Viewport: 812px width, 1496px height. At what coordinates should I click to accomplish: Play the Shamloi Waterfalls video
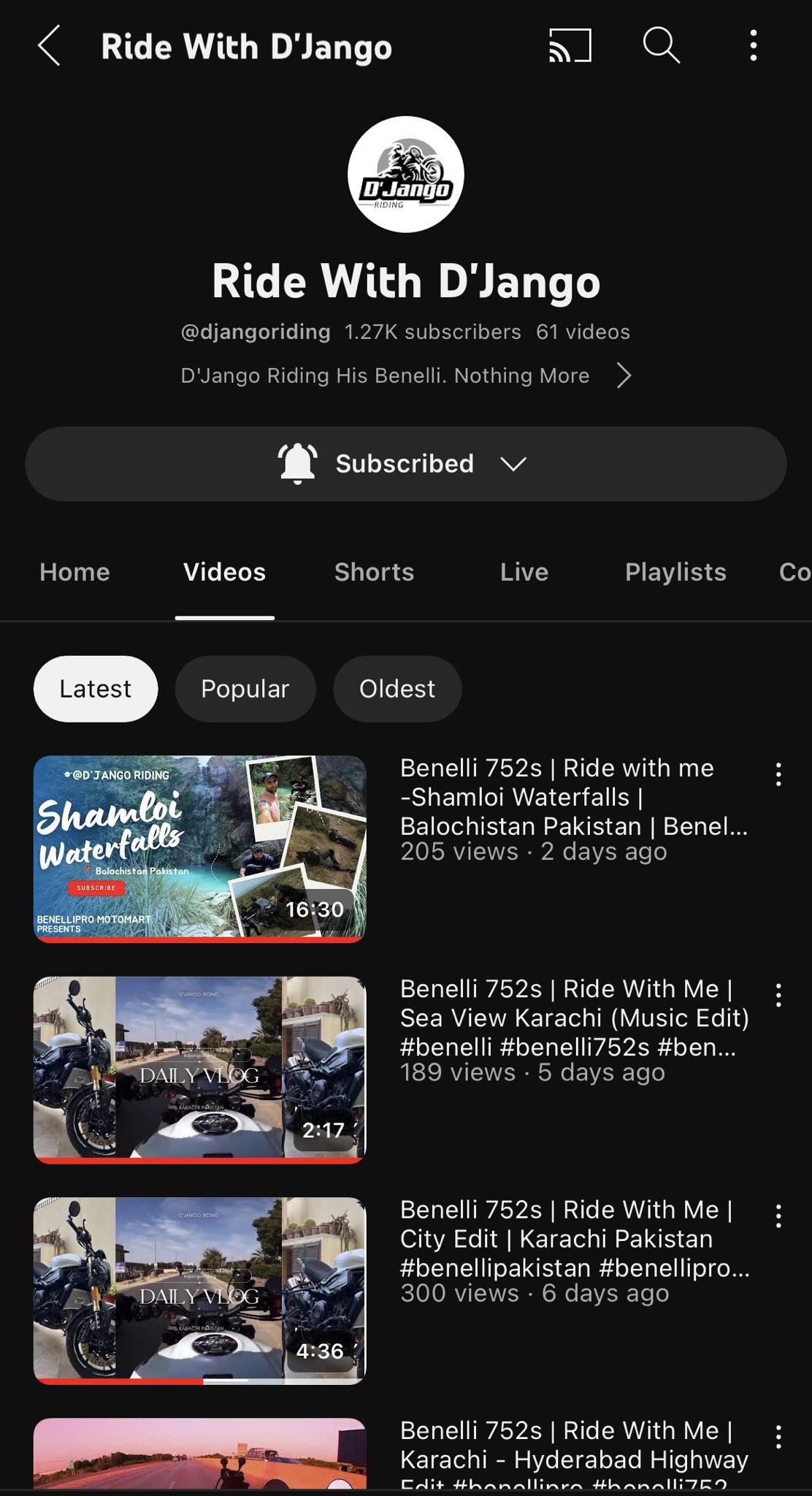(x=199, y=849)
